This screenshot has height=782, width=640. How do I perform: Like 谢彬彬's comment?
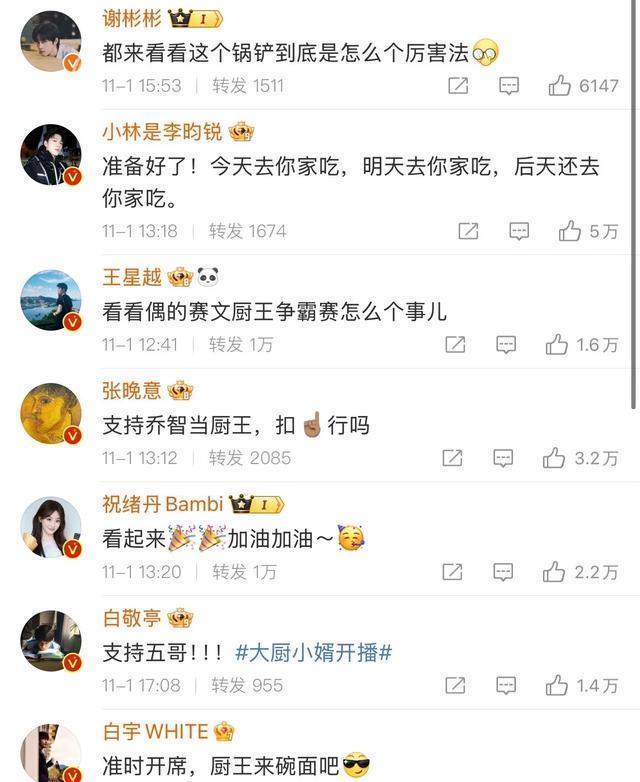[x=560, y=86]
